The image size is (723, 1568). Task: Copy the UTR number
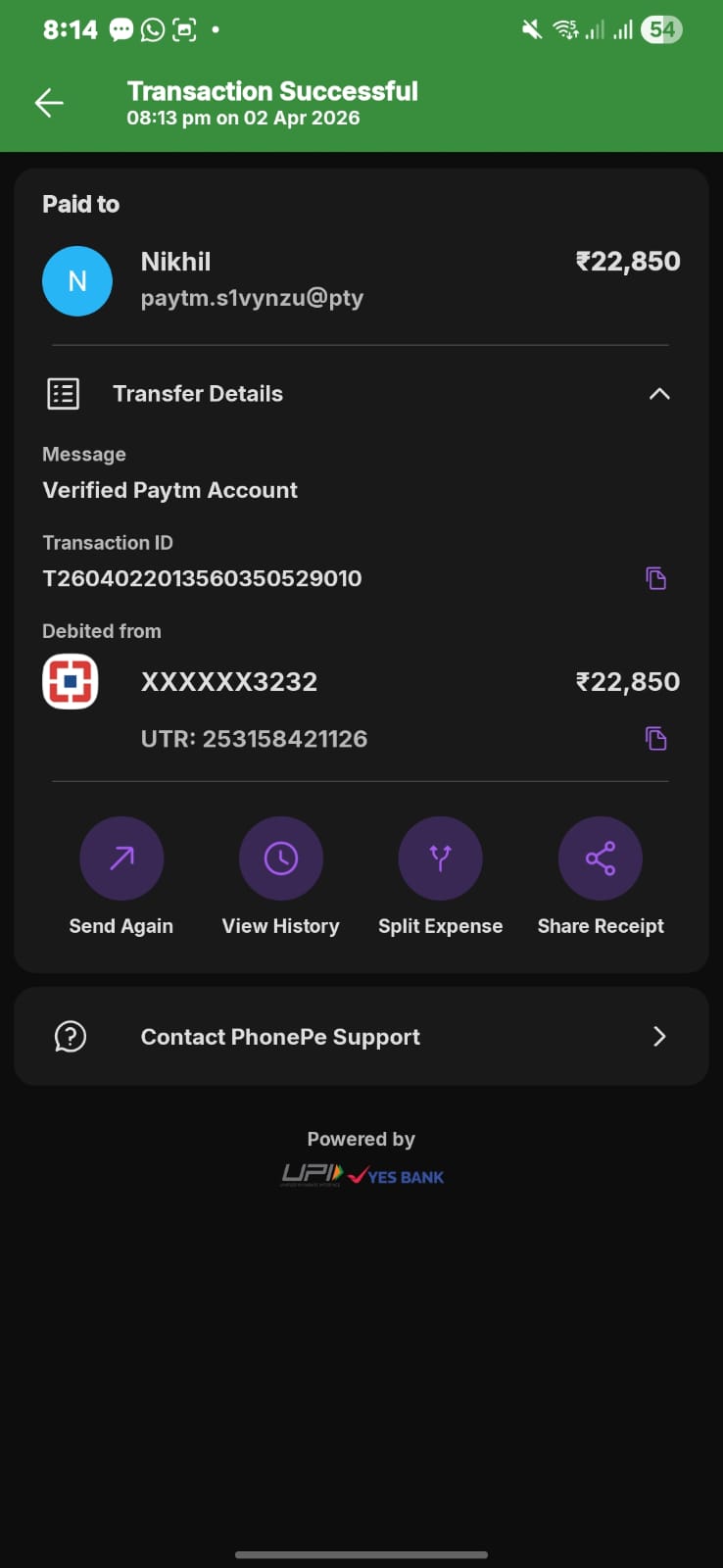(655, 738)
